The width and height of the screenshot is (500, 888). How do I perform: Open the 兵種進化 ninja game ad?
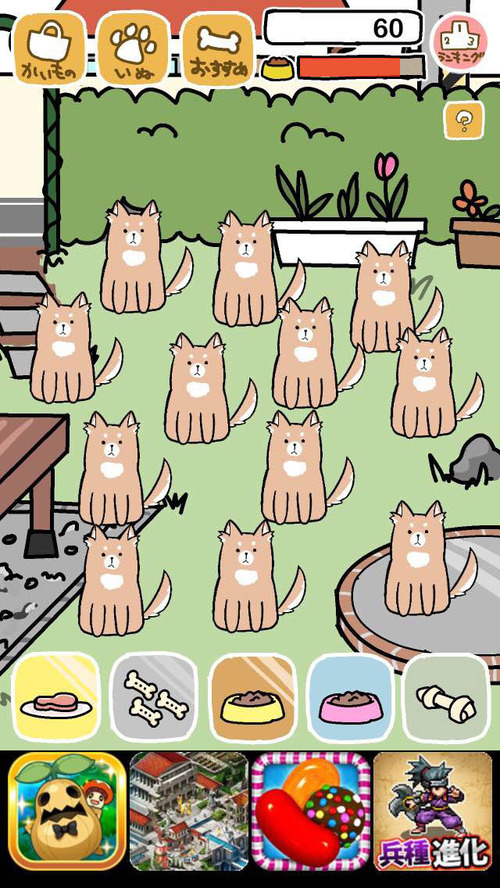[433, 812]
